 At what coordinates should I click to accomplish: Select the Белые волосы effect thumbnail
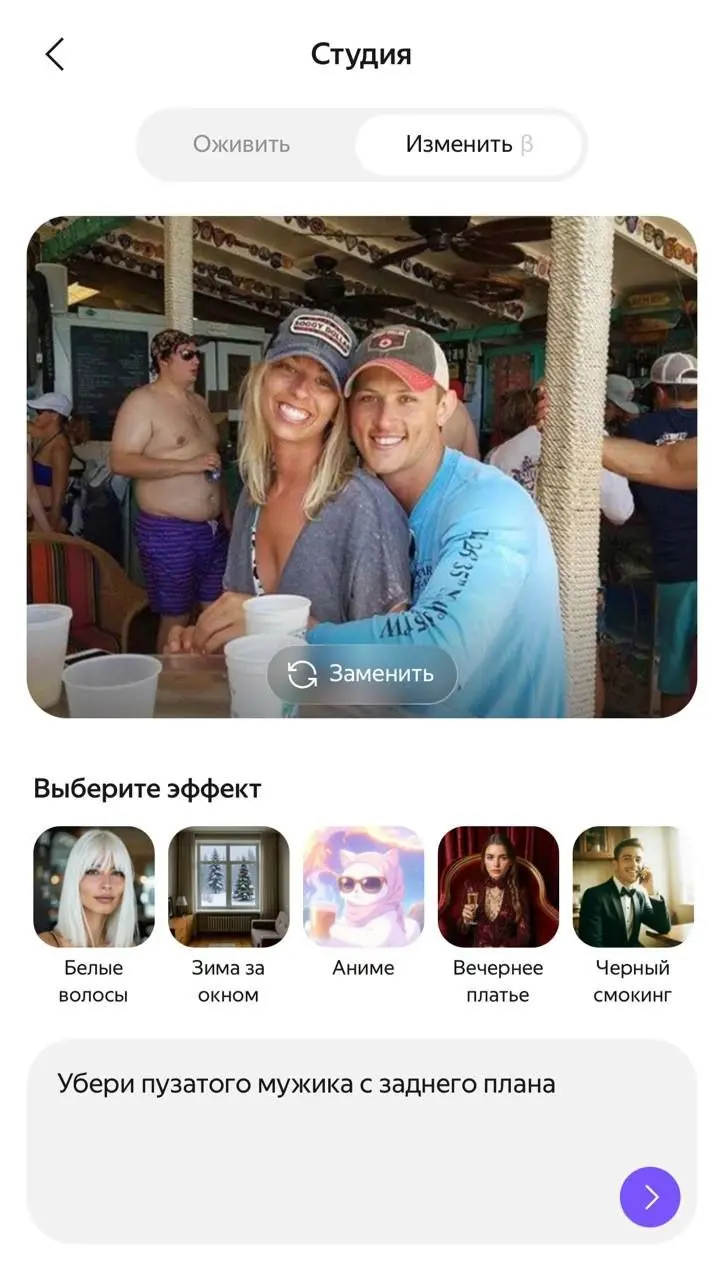tap(93, 884)
